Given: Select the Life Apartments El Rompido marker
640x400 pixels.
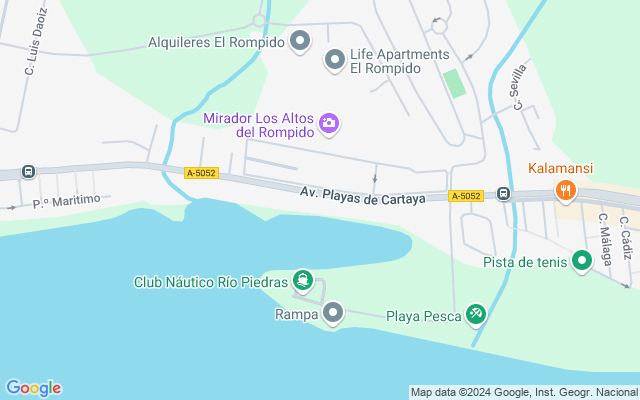Looking at the screenshot, I should coord(335,61).
